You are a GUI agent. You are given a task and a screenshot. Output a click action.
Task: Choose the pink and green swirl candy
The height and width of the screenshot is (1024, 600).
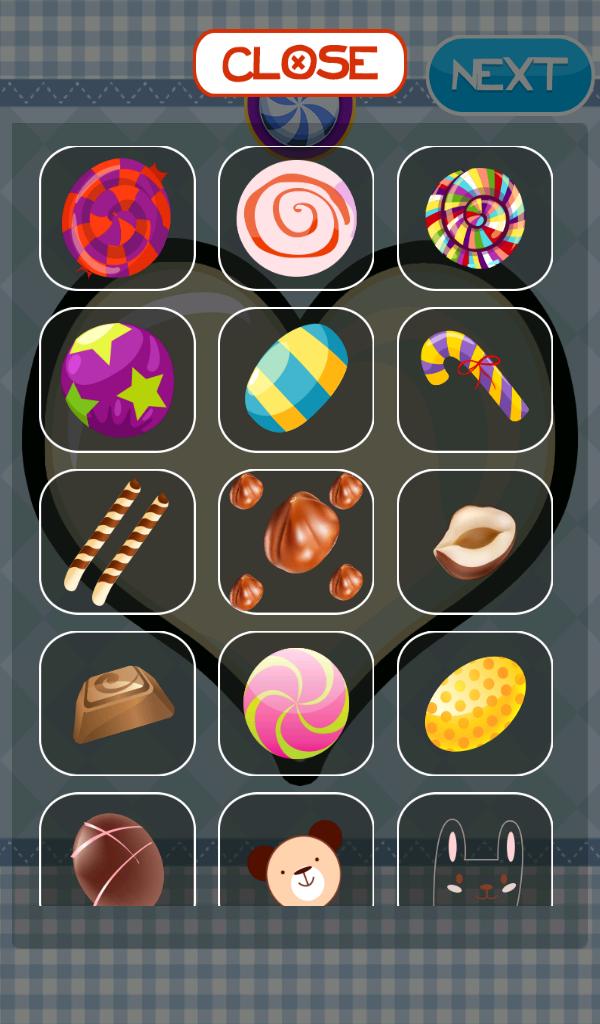(x=296, y=703)
